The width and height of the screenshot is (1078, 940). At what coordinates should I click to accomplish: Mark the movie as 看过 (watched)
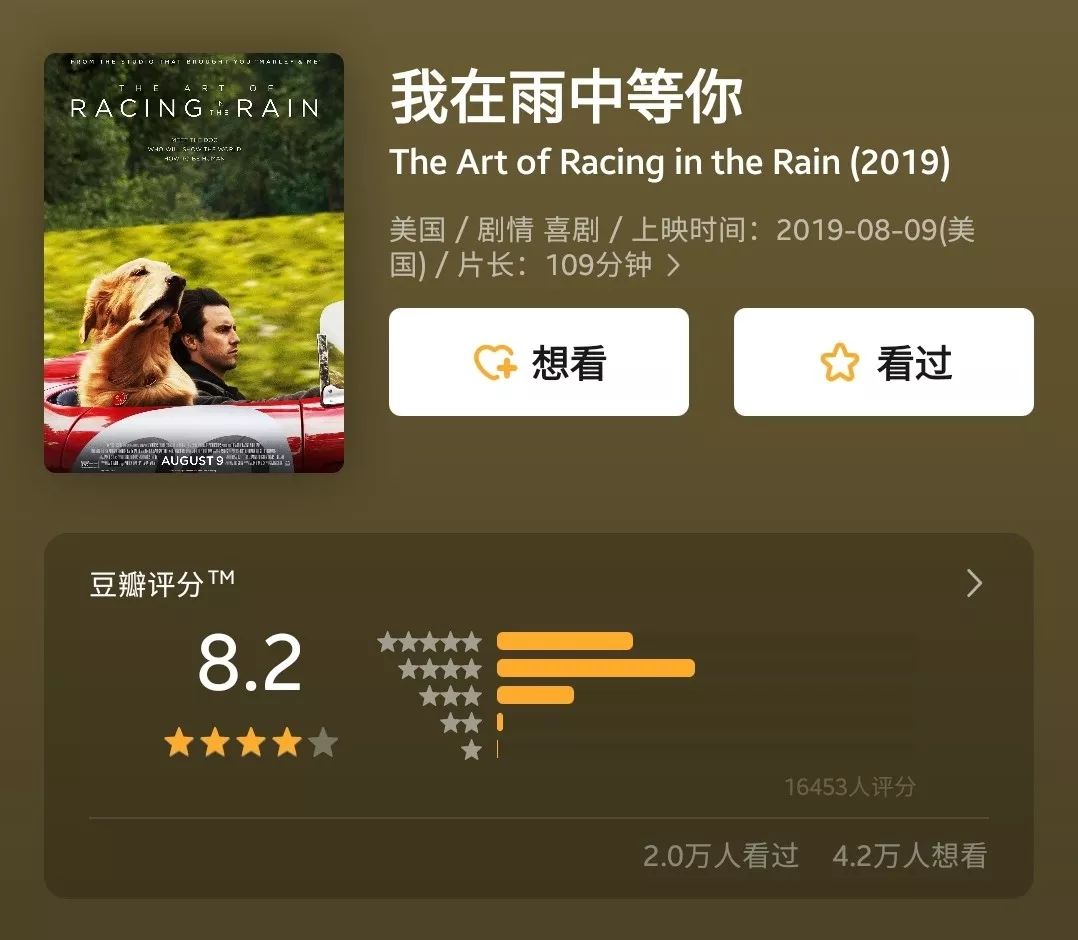point(883,362)
